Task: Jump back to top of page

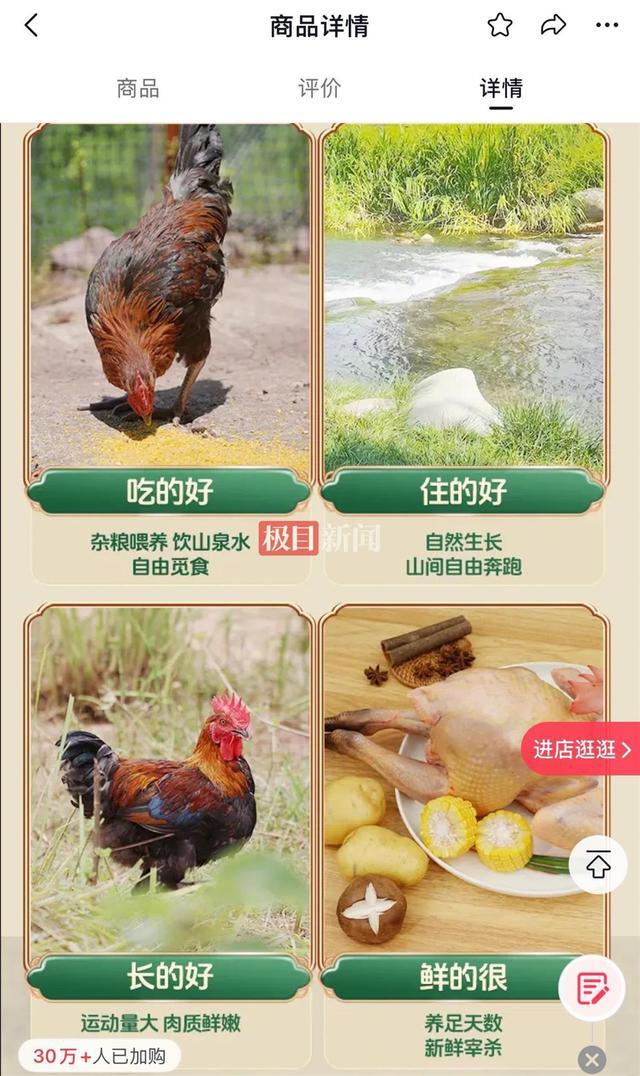Action: pos(598,865)
